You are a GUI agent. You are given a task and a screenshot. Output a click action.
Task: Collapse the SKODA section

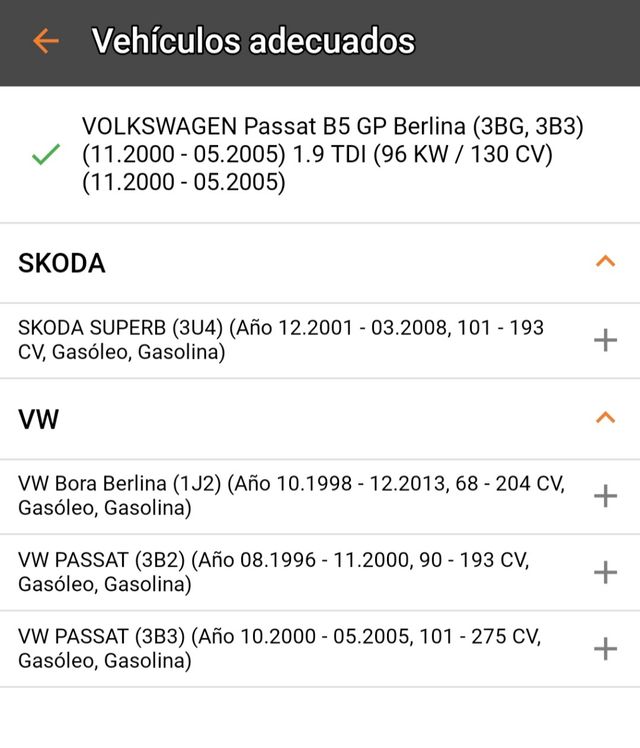[605, 263]
